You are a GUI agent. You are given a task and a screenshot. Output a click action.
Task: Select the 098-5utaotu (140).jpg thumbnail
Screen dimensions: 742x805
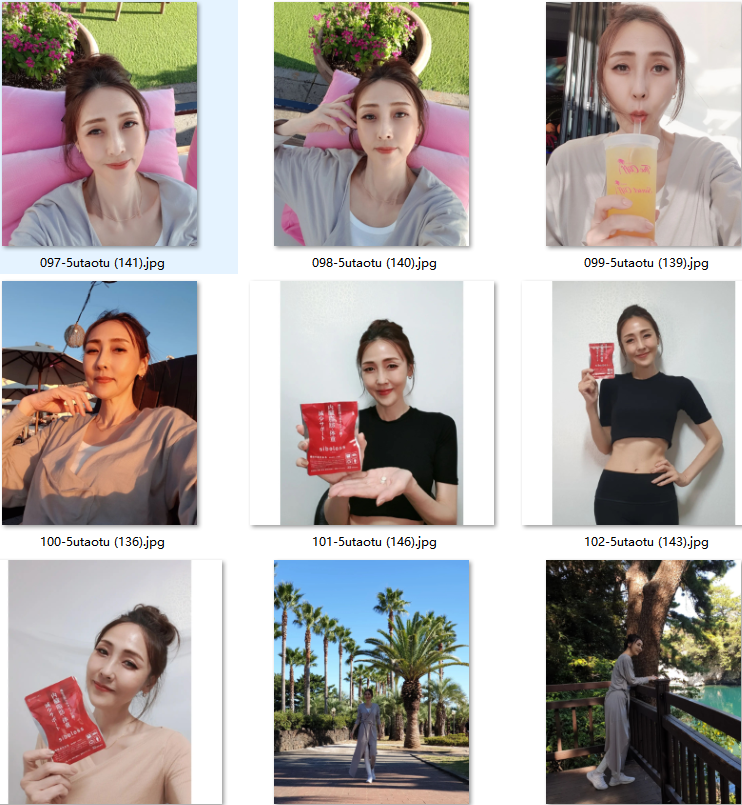[x=371, y=125]
